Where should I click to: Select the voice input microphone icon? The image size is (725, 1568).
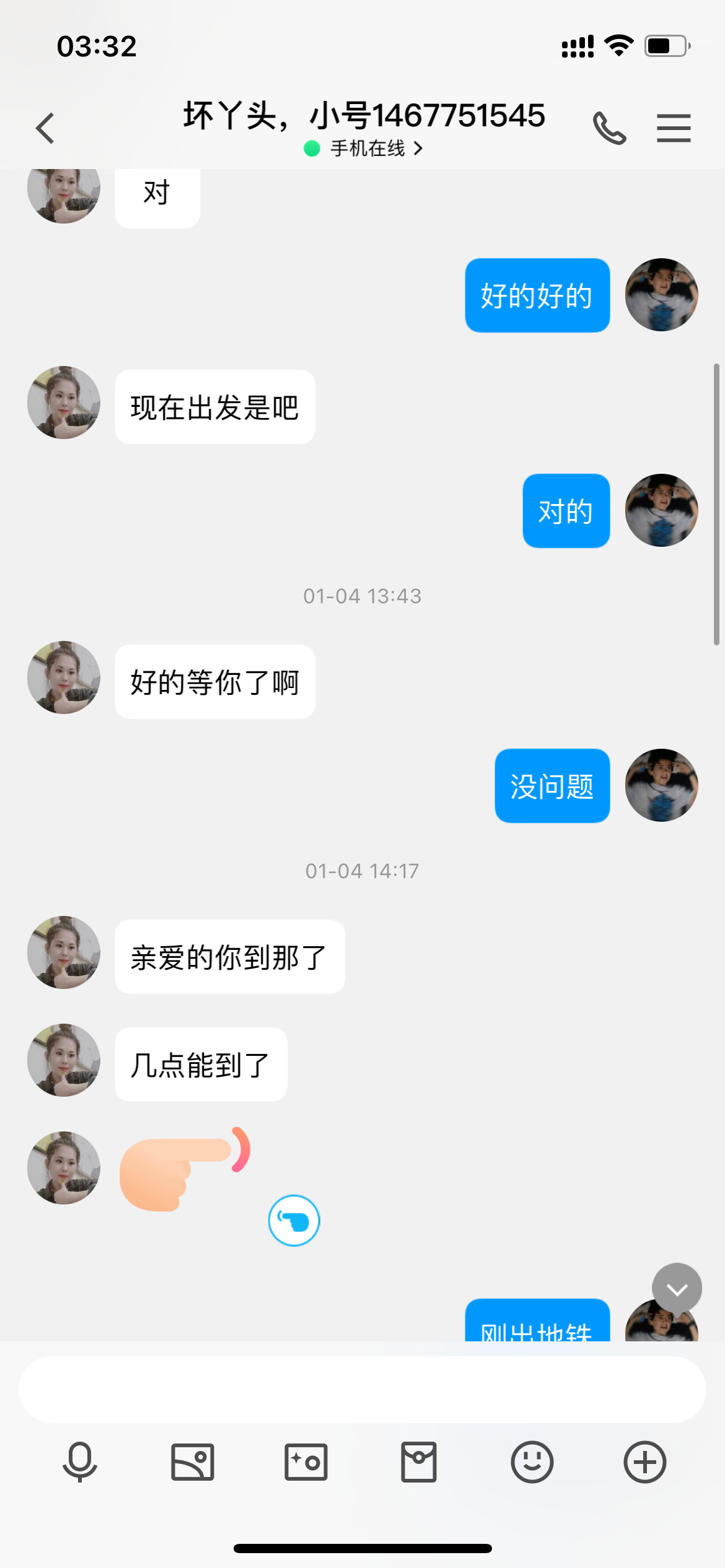coord(78,1463)
